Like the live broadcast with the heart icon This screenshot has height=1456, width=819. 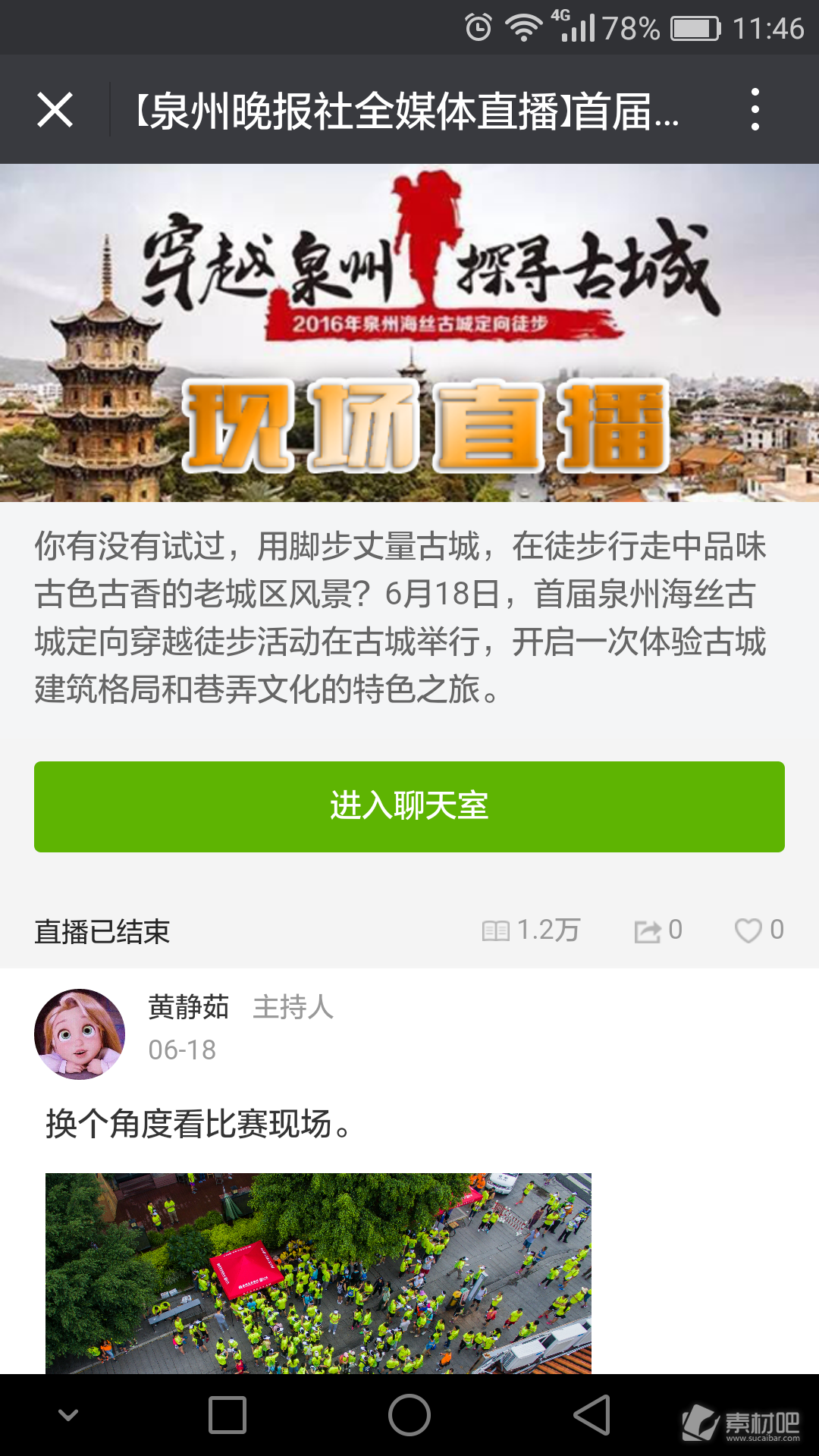[748, 930]
